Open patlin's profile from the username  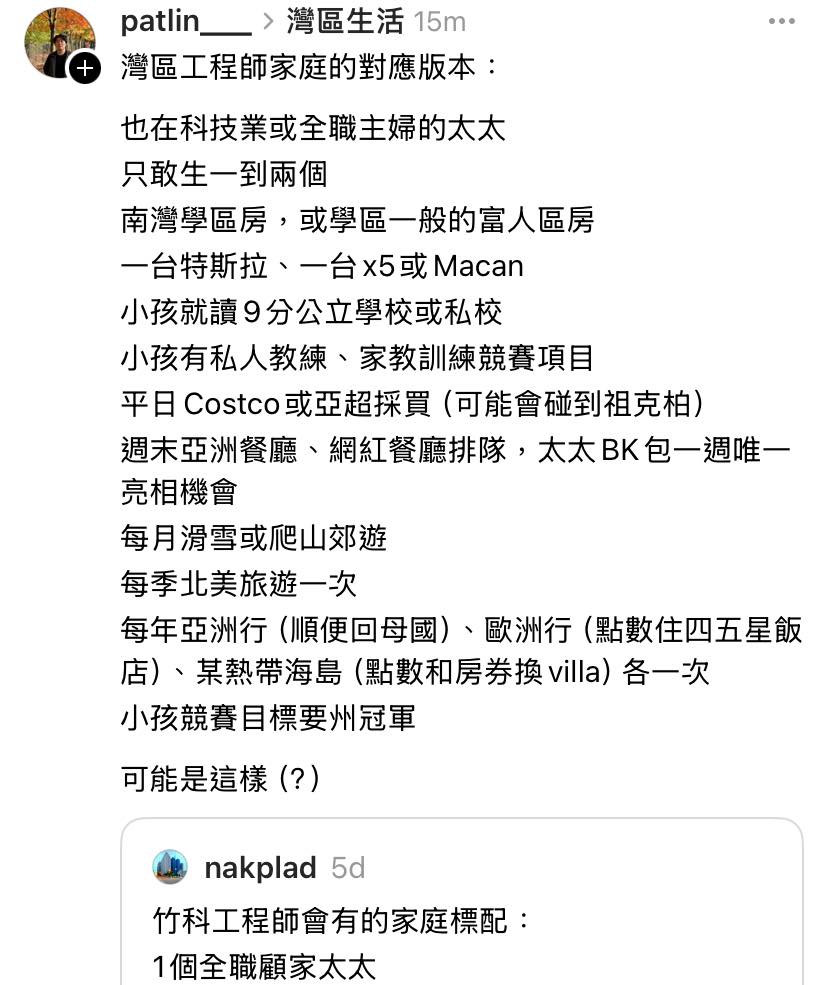pyautogui.click(x=185, y=20)
